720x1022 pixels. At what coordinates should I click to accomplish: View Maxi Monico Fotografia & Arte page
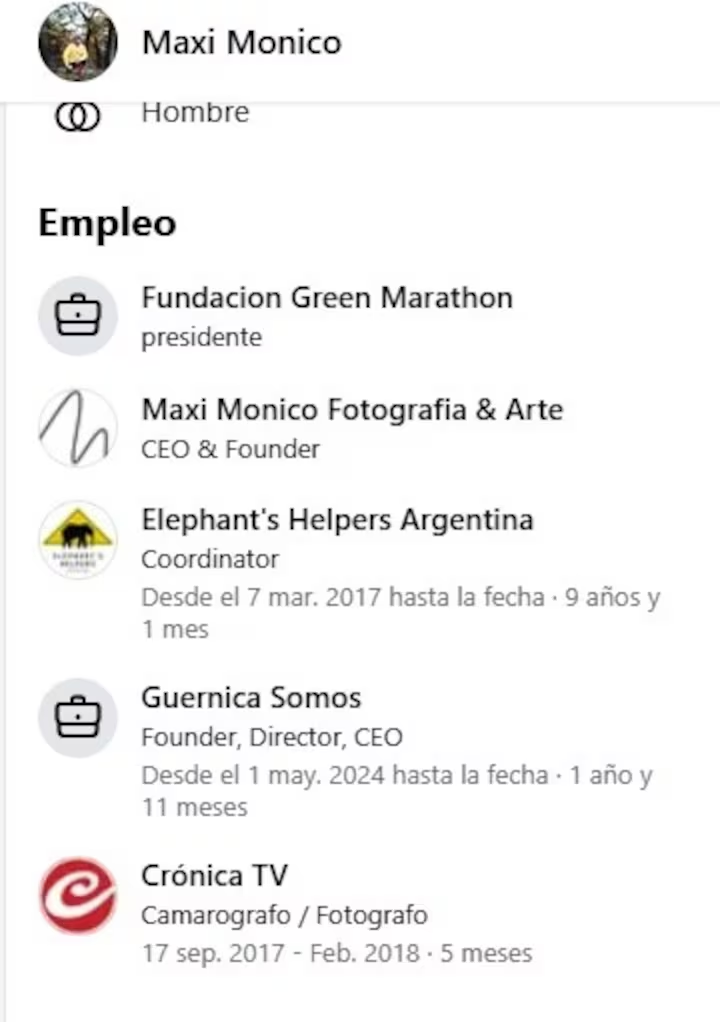[352, 410]
